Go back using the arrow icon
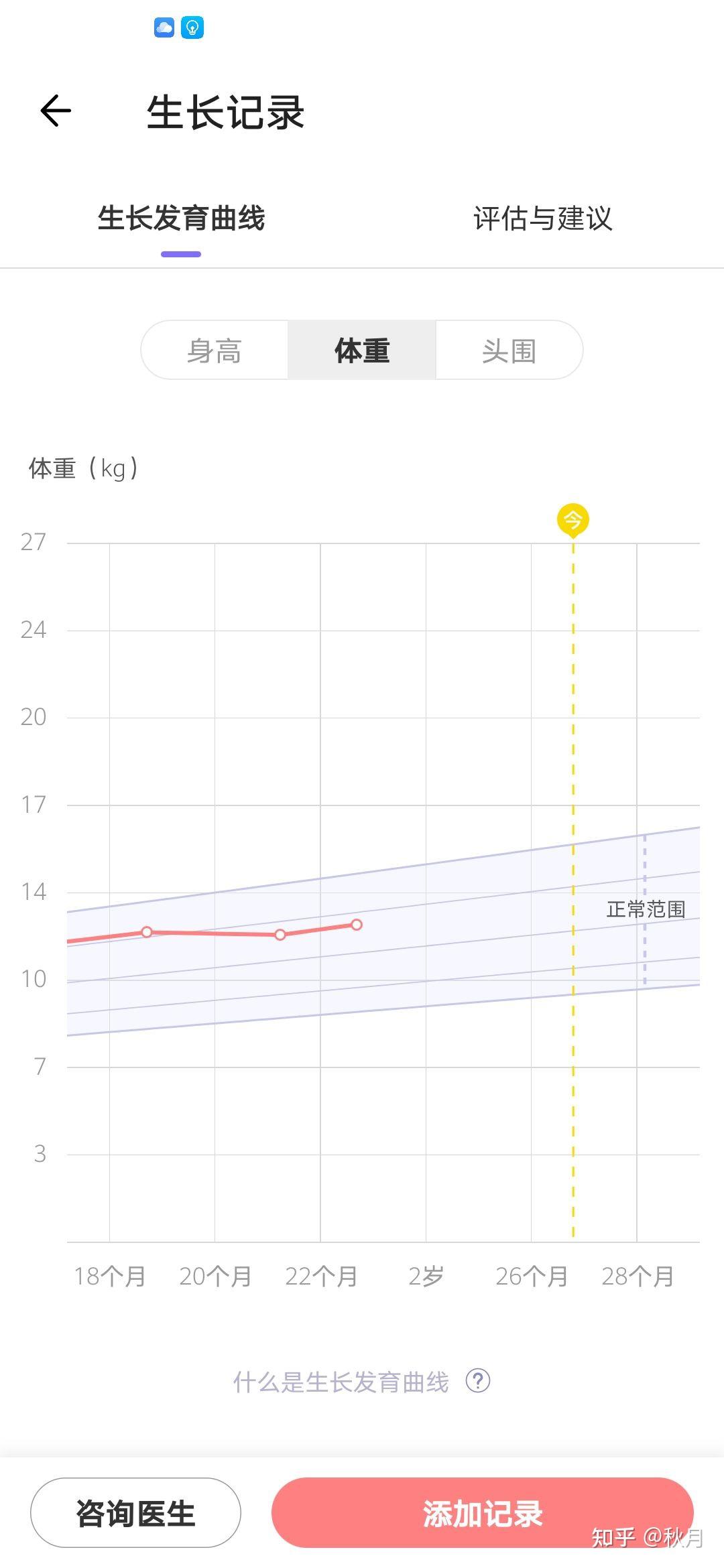 tap(56, 111)
